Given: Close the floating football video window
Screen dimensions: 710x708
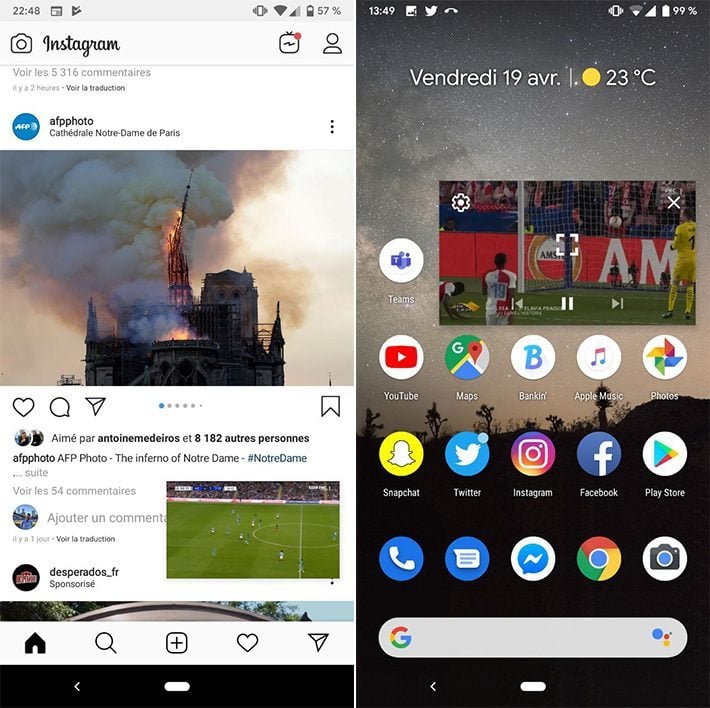Looking at the screenshot, I should pos(674,203).
